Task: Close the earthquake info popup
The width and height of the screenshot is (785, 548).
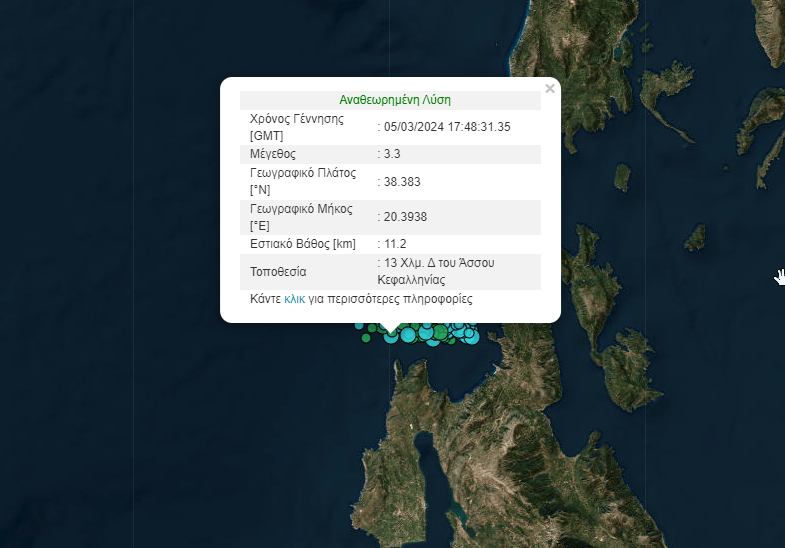Action: click(x=549, y=89)
